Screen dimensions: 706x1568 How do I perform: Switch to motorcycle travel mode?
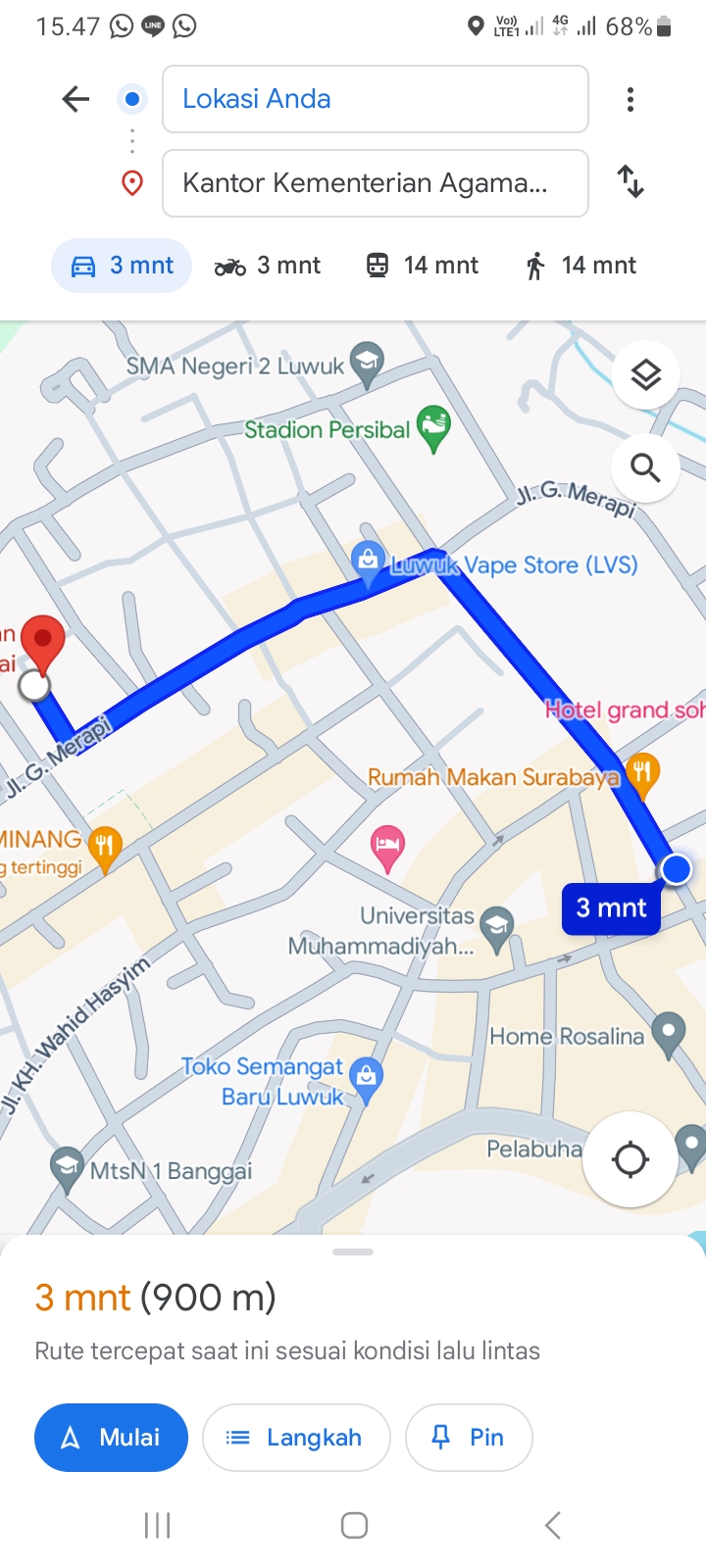(268, 266)
